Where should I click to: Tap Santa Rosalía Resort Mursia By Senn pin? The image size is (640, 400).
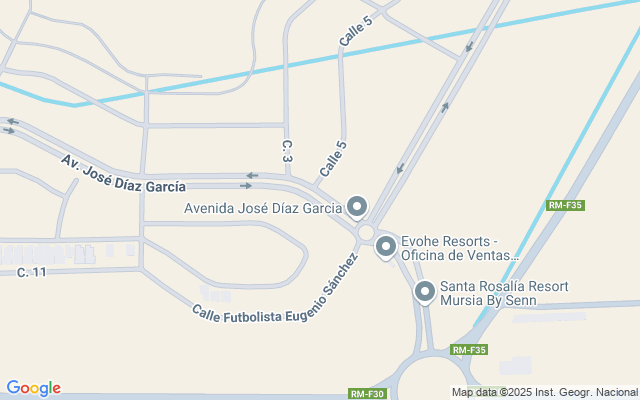(x=425, y=292)
